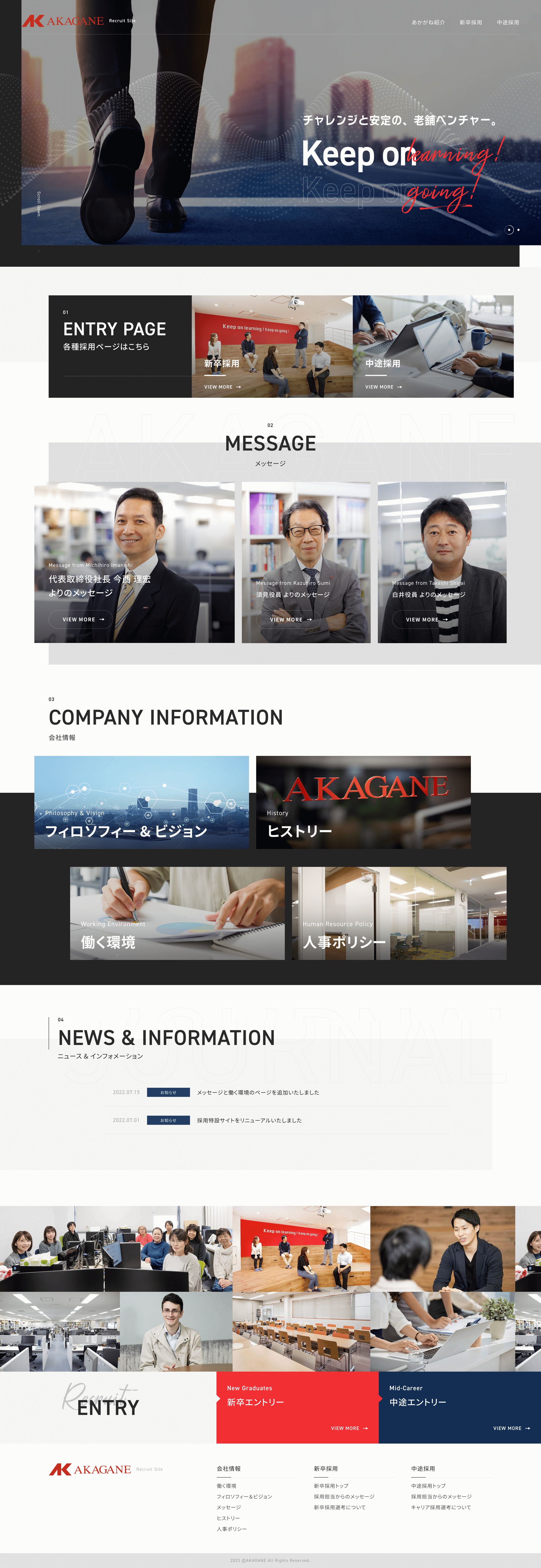Open footer link フィロソフィー&ビジョン

click(x=244, y=1496)
